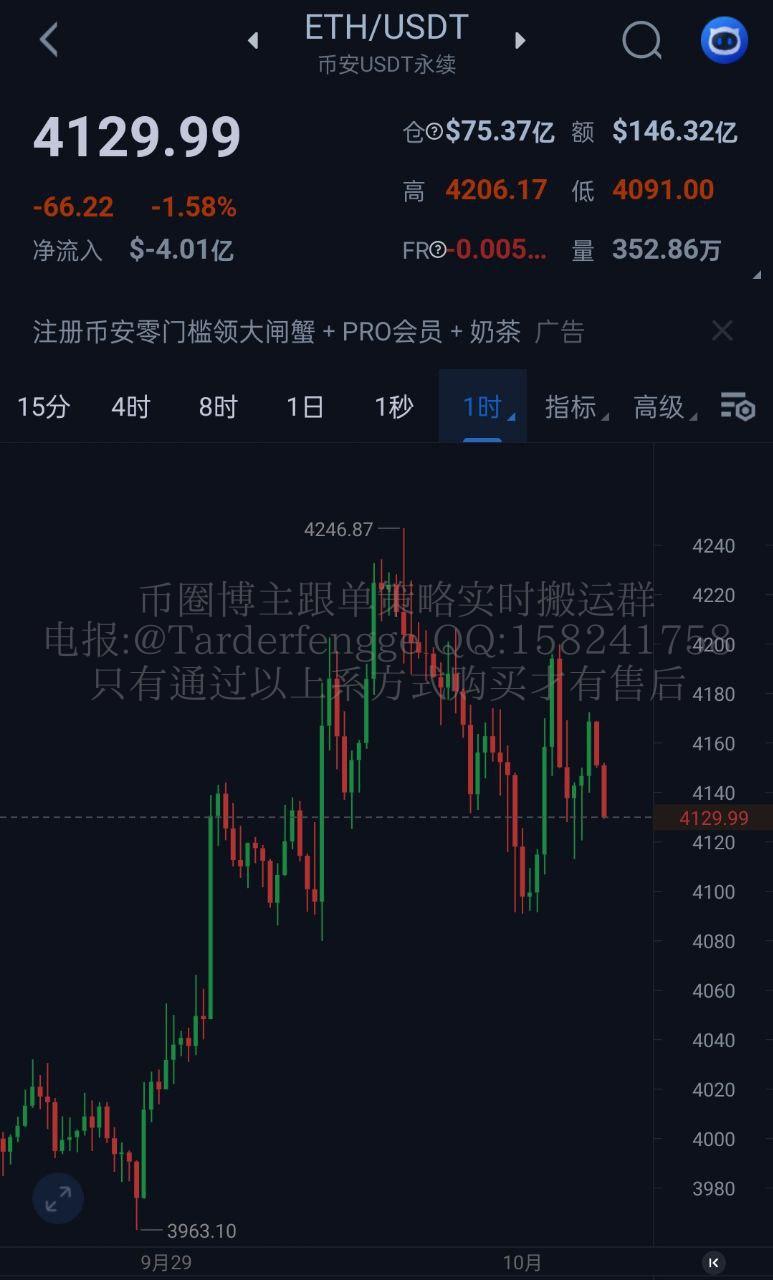Open the 指标 indicators menu
This screenshot has width=773, height=1280.
pos(572,407)
